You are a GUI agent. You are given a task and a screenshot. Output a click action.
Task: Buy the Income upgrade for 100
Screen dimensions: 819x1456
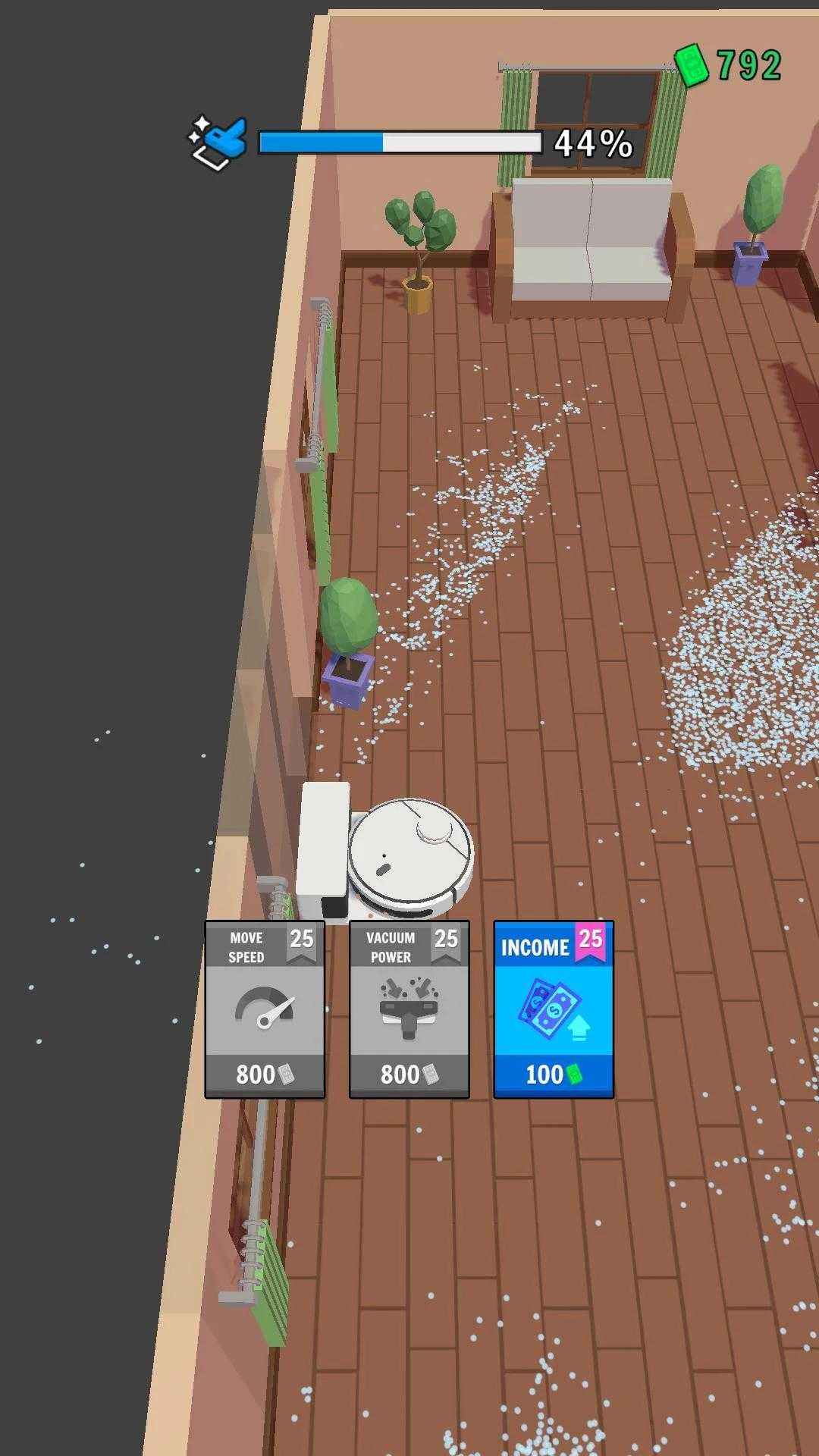[554, 1010]
